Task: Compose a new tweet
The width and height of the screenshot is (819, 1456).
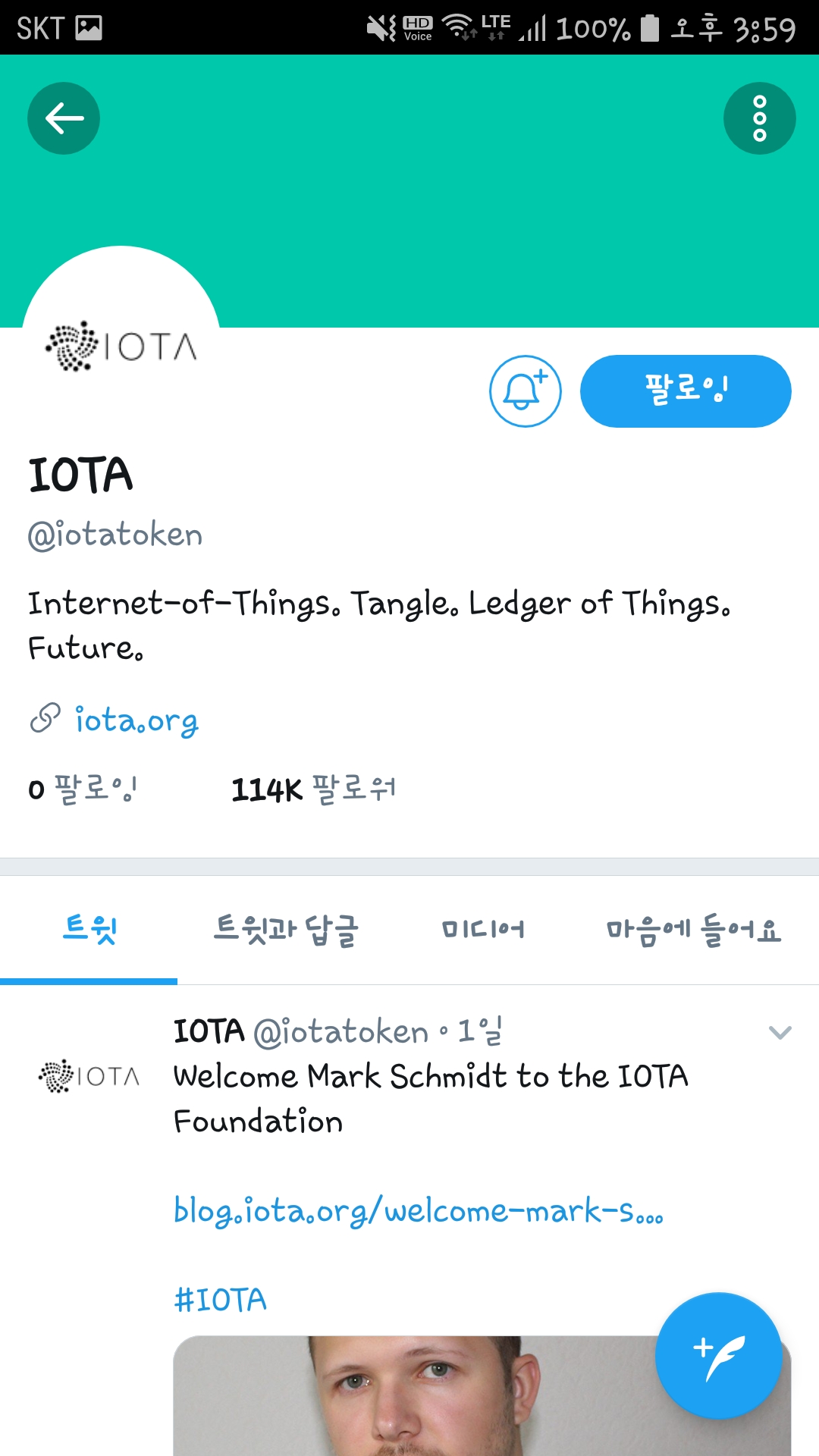Action: [718, 1356]
